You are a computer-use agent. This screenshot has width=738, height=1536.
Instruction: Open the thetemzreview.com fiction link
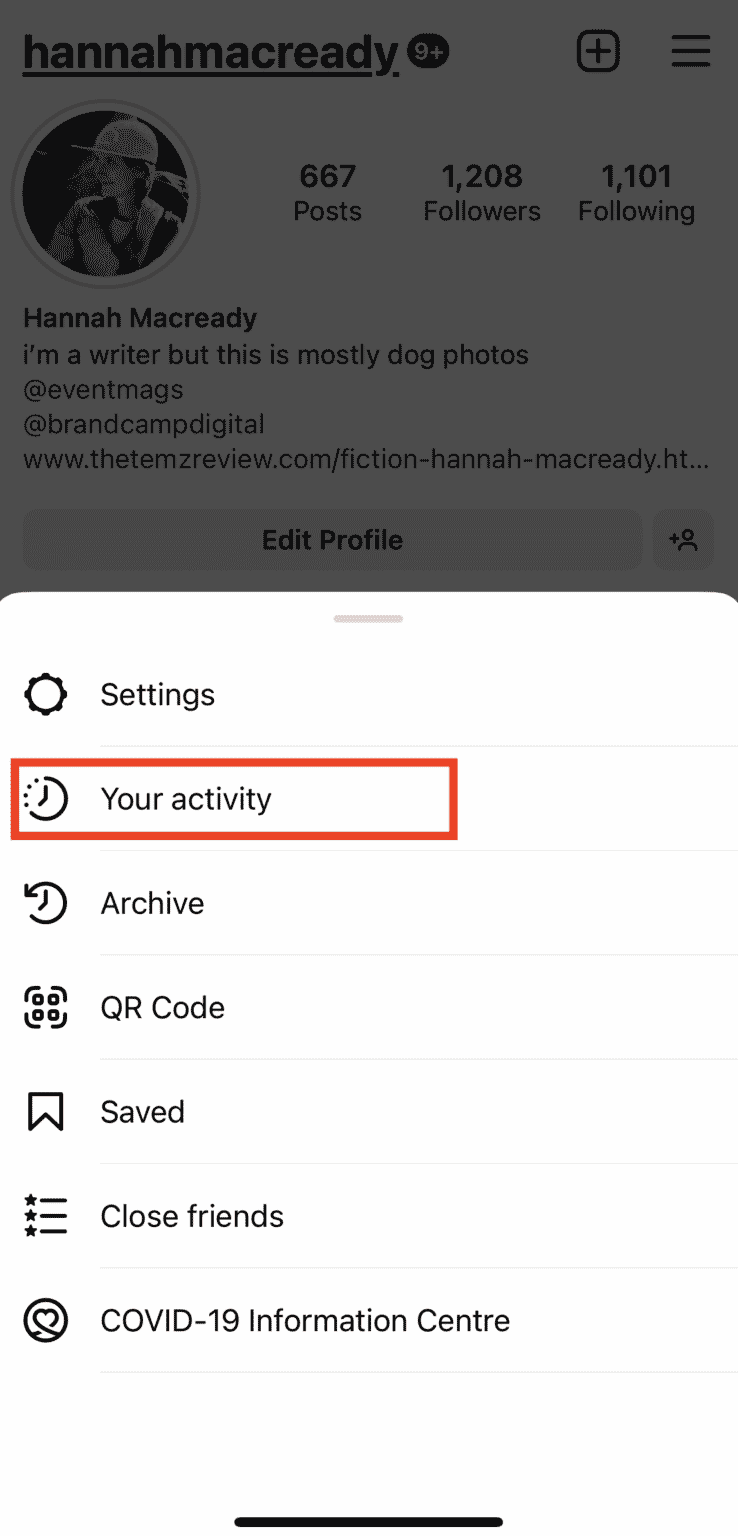pyautogui.click(x=367, y=460)
